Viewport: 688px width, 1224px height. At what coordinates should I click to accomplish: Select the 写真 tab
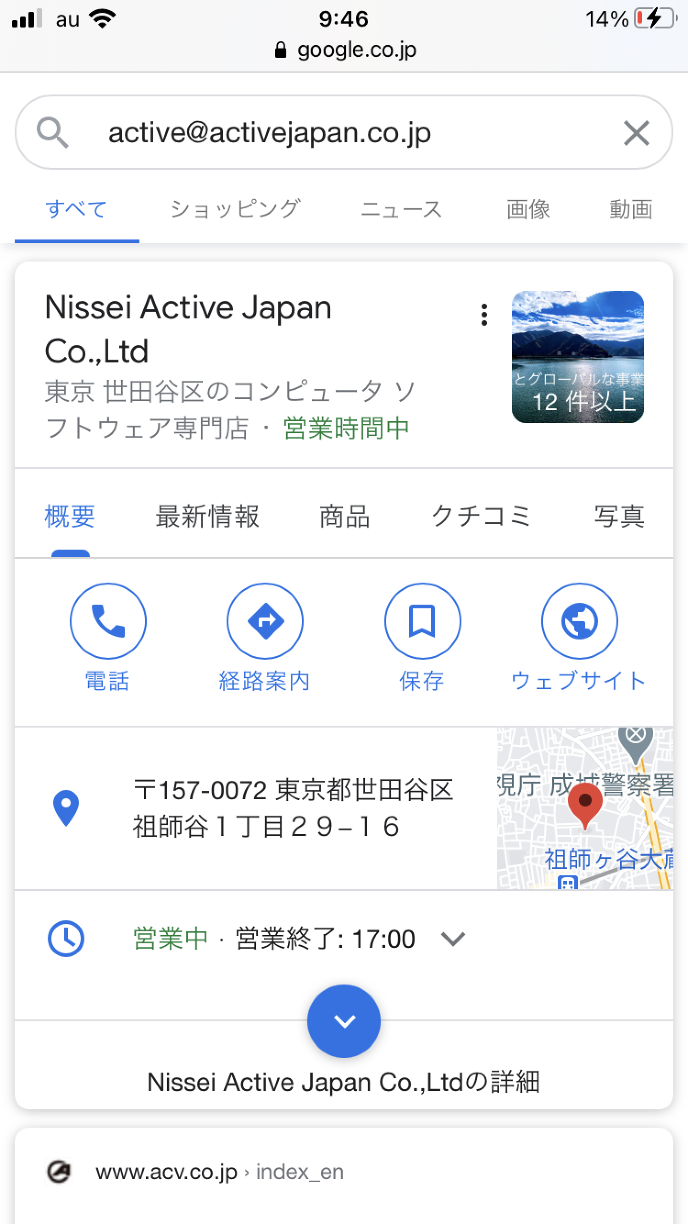click(619, 516)
